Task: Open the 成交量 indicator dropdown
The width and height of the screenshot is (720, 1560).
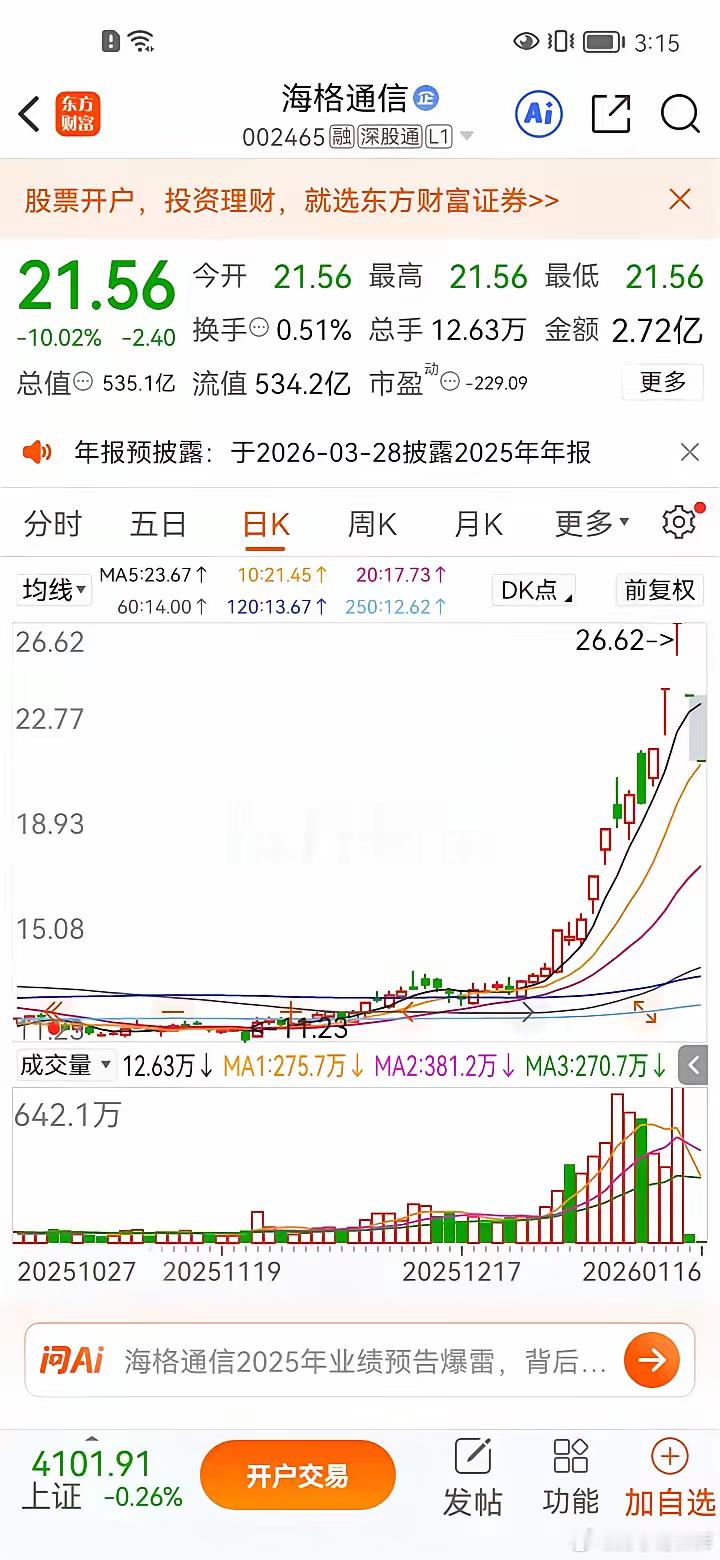Action: (x=64, y=1065)
